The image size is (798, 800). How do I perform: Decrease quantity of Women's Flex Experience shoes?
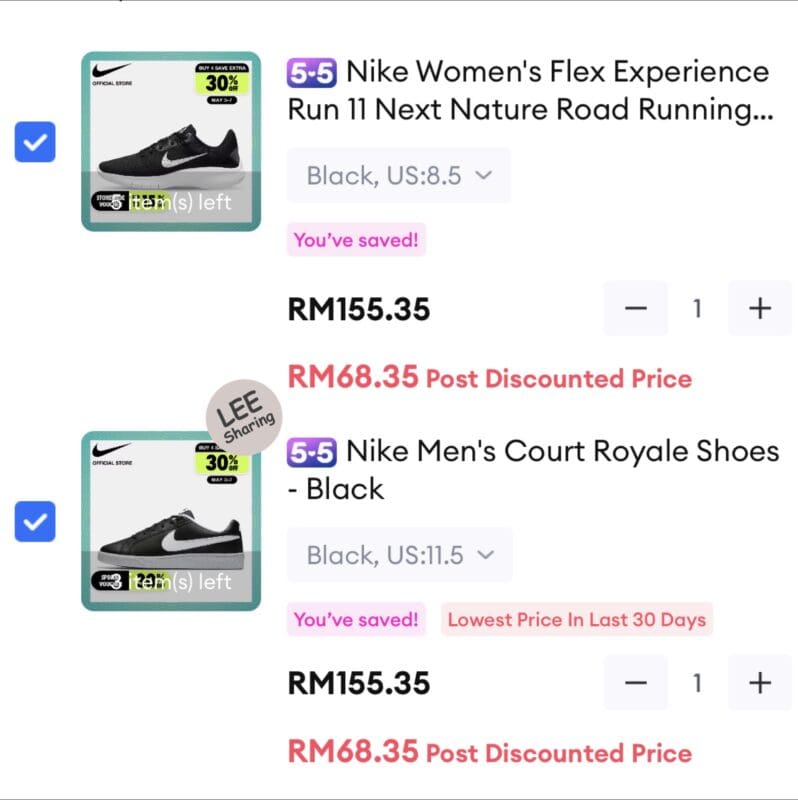[636, 308]
